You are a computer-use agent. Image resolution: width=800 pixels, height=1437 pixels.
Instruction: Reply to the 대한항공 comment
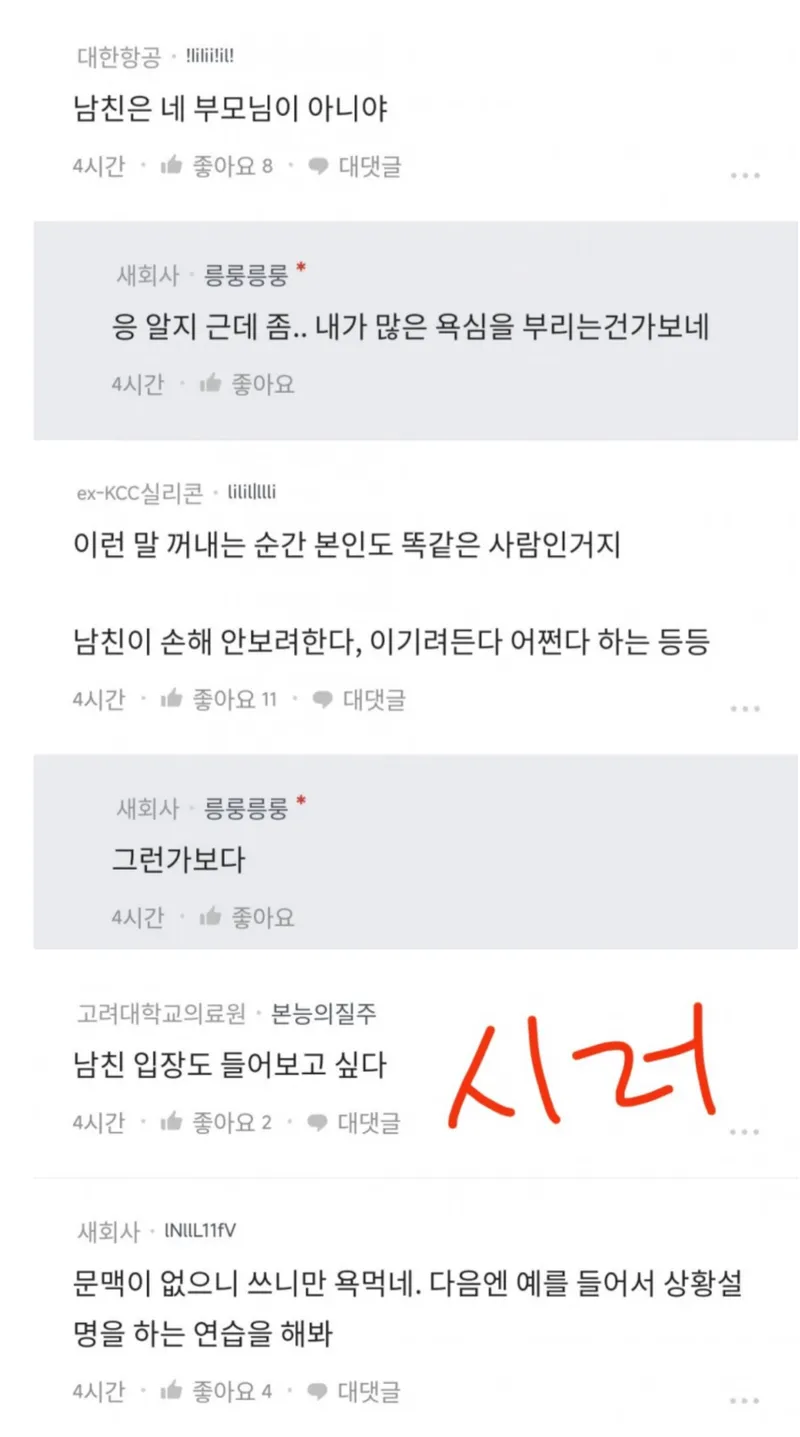(354, 166)
